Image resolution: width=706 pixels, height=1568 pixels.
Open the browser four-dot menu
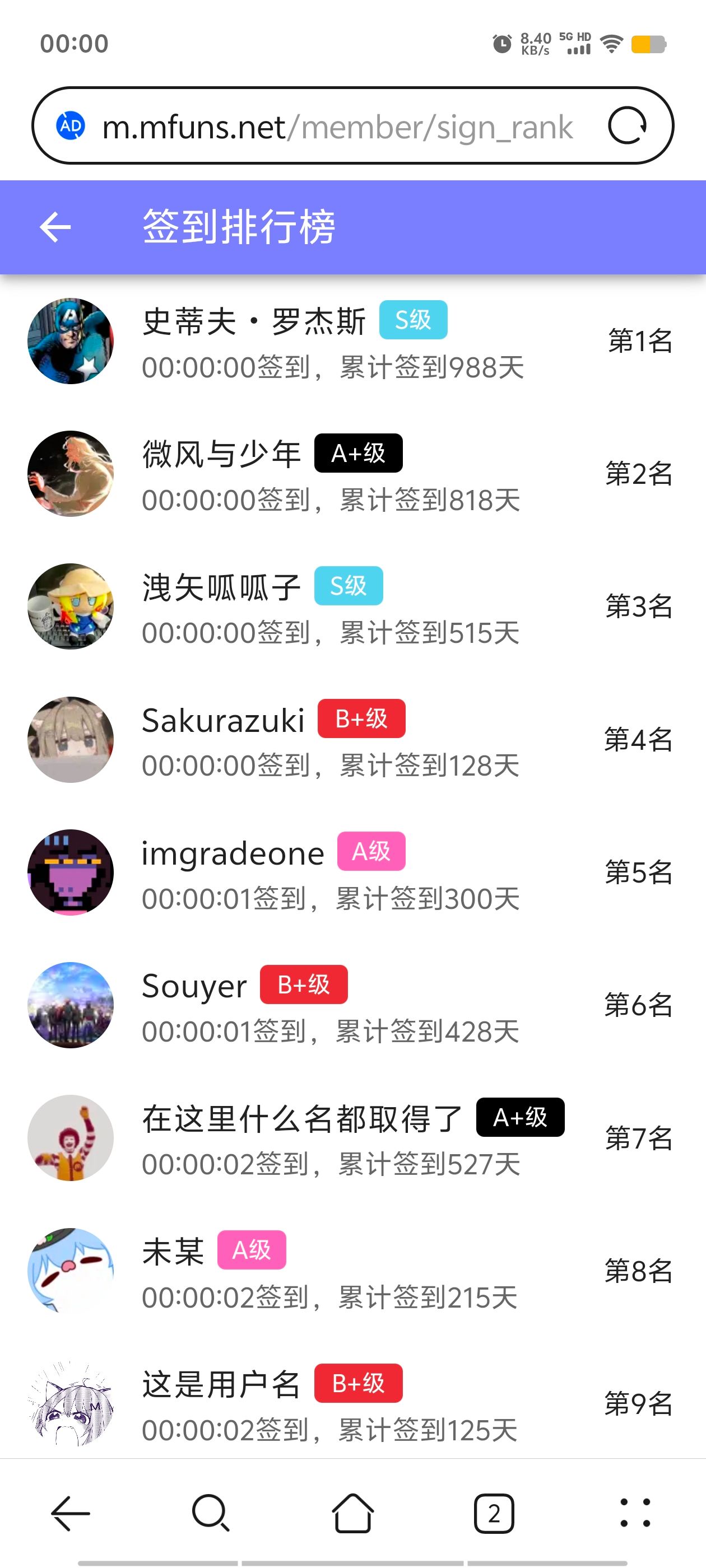tap(635, 1513)
